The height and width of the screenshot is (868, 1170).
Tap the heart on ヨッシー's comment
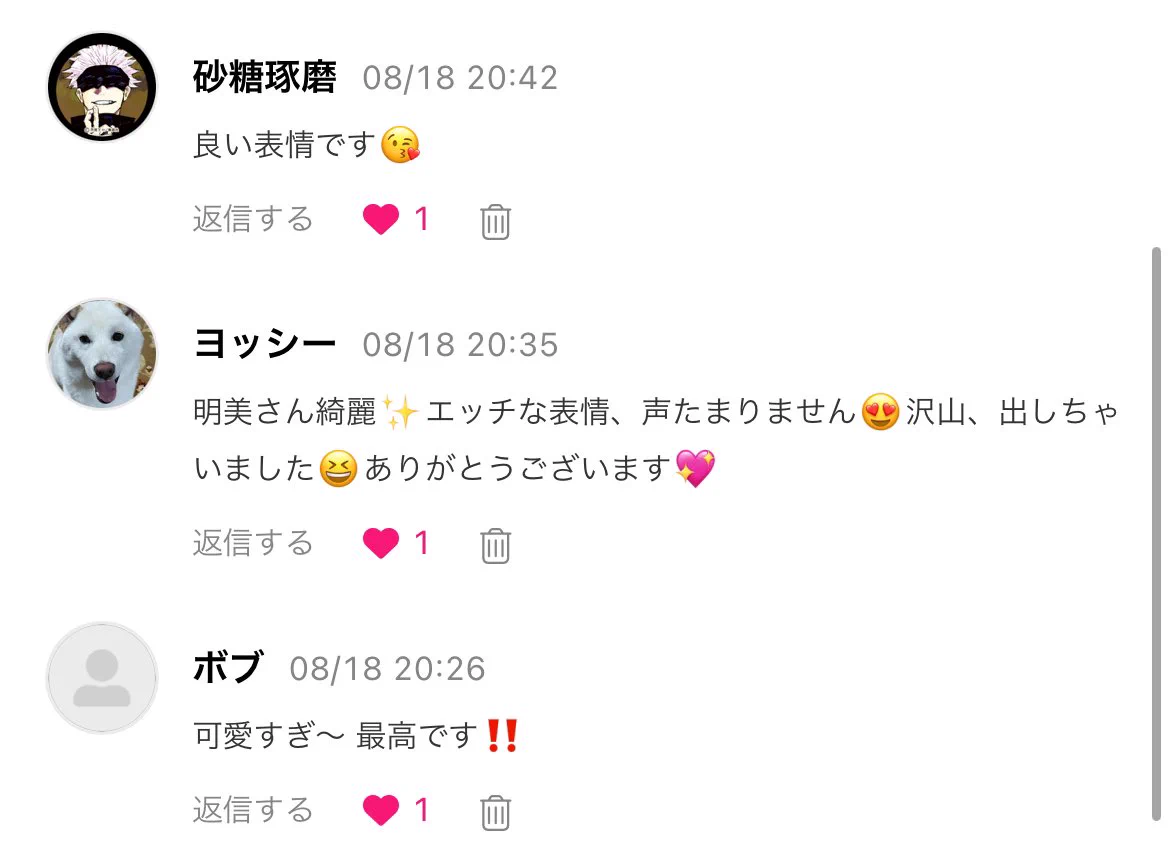[381, 543]
